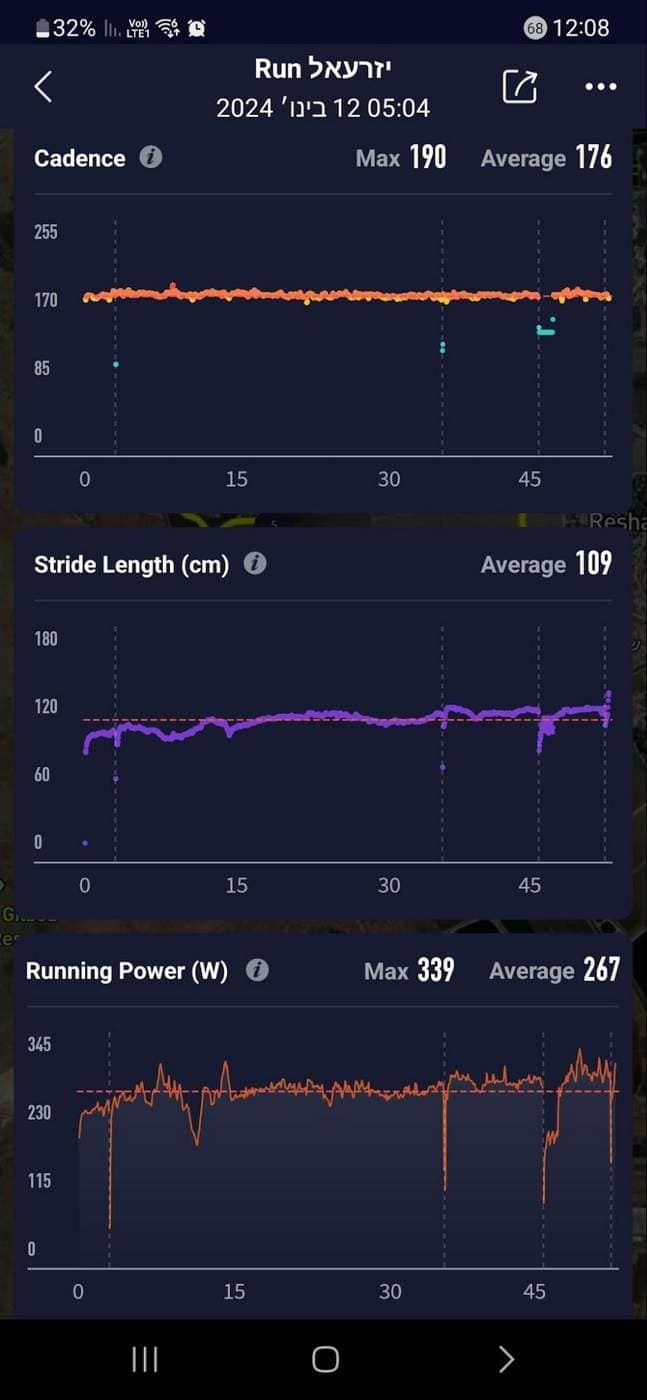This screenshot has width=647, height=1400.
Task: Open the Stride Length info icon
Action: pyautogui.click(x=255, y=563)
